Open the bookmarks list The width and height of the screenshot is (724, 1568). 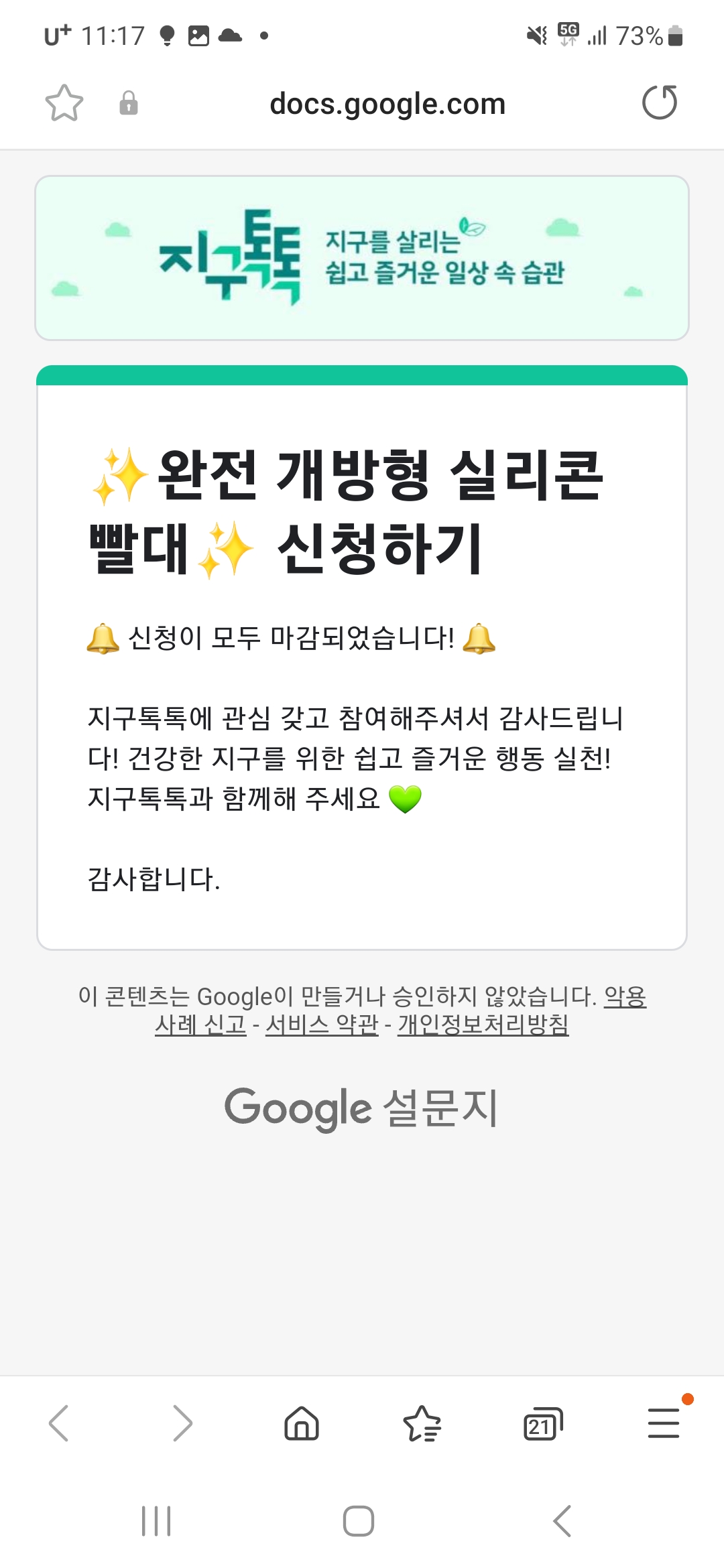click(x=422, y=1423)
